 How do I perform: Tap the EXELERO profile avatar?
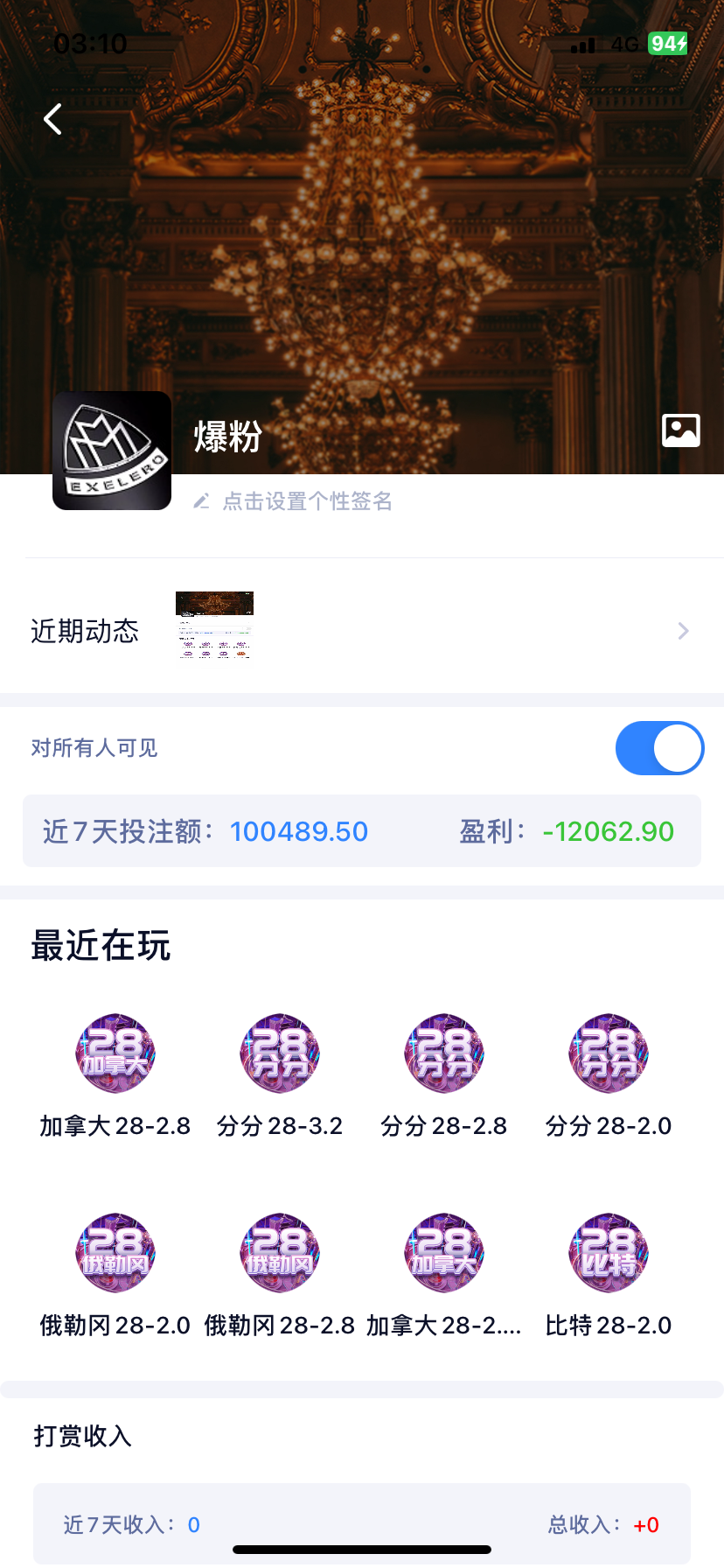(112, 451)
